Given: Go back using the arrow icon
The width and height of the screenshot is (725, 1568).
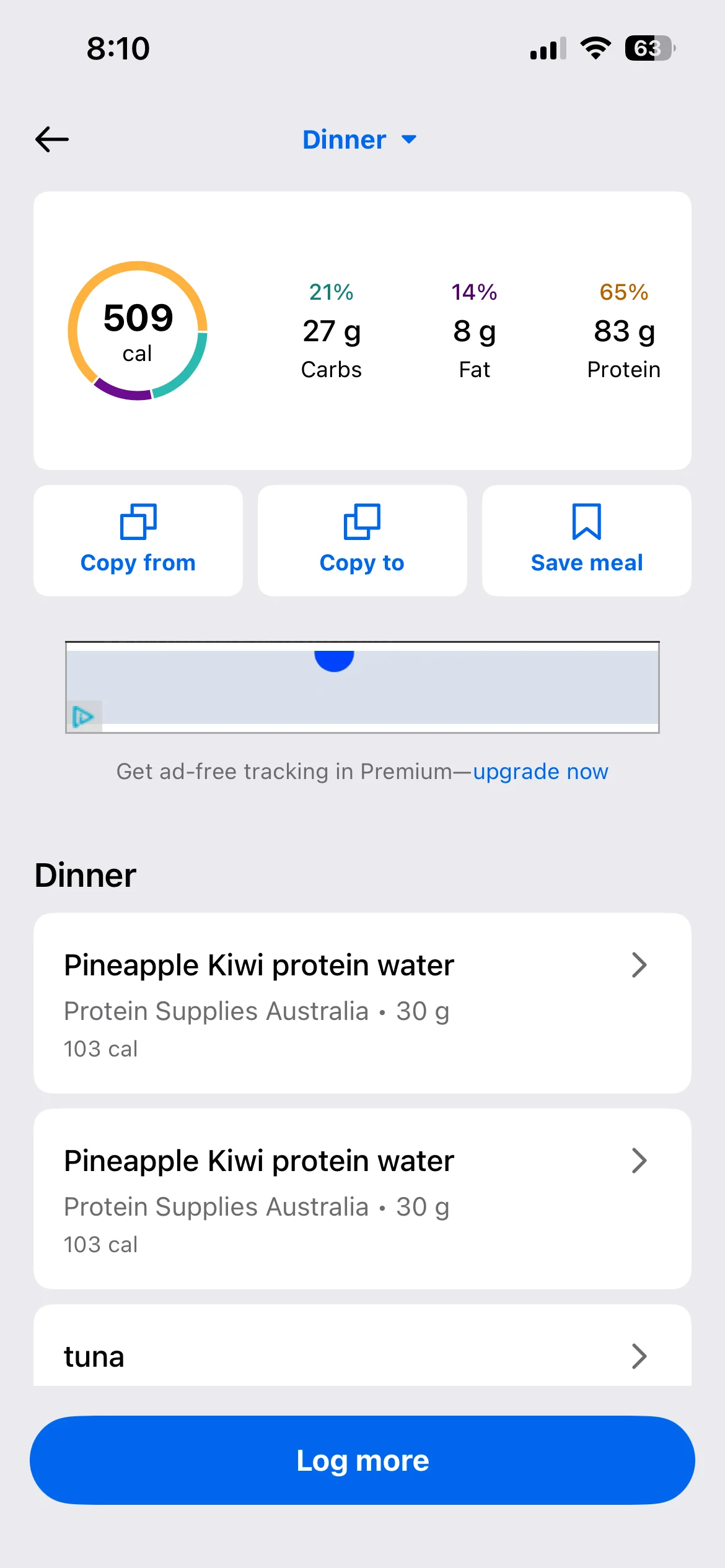Looking at the screenshot, I should click(x=52, y=139).
